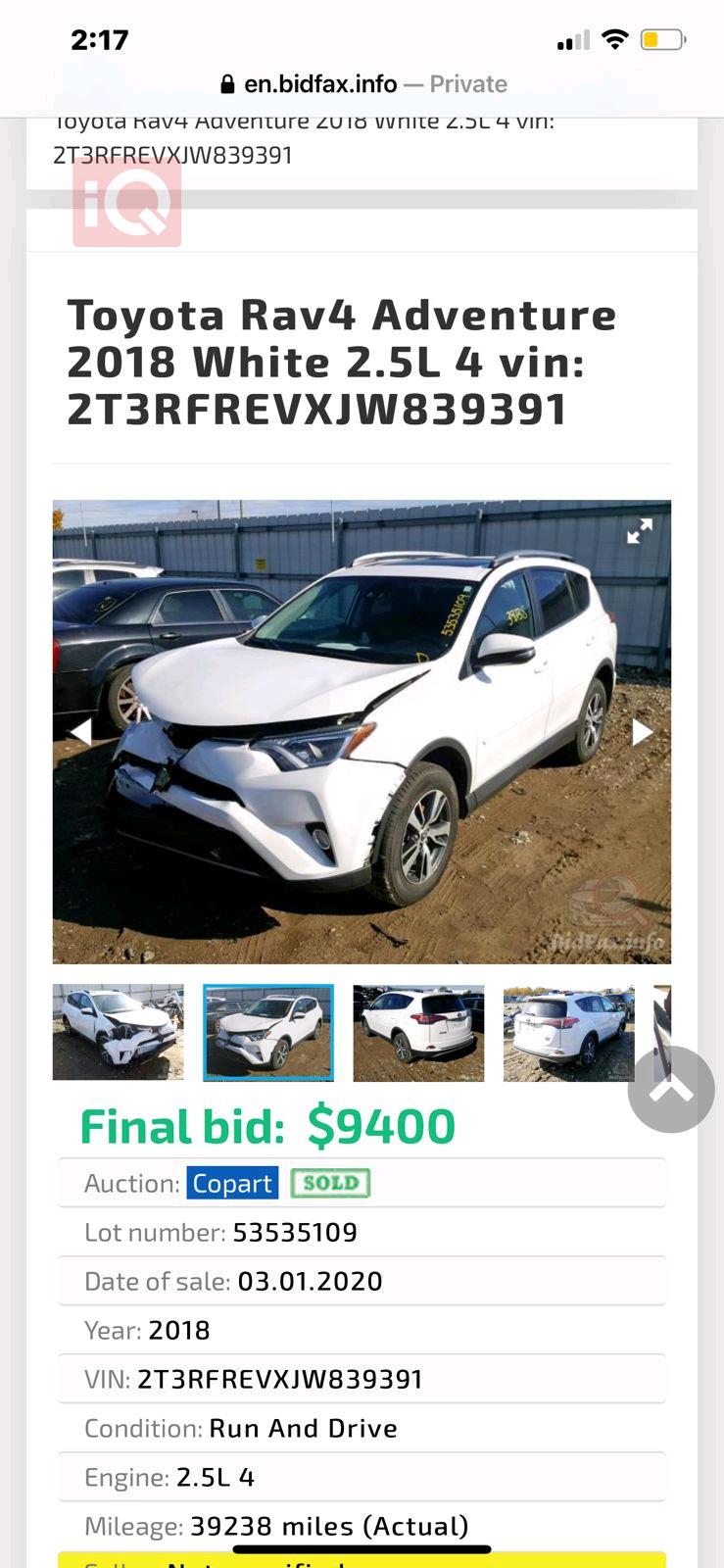Show the previous car photo
The height and width of the screenshot is (1568, 724).
pos(81,732)
